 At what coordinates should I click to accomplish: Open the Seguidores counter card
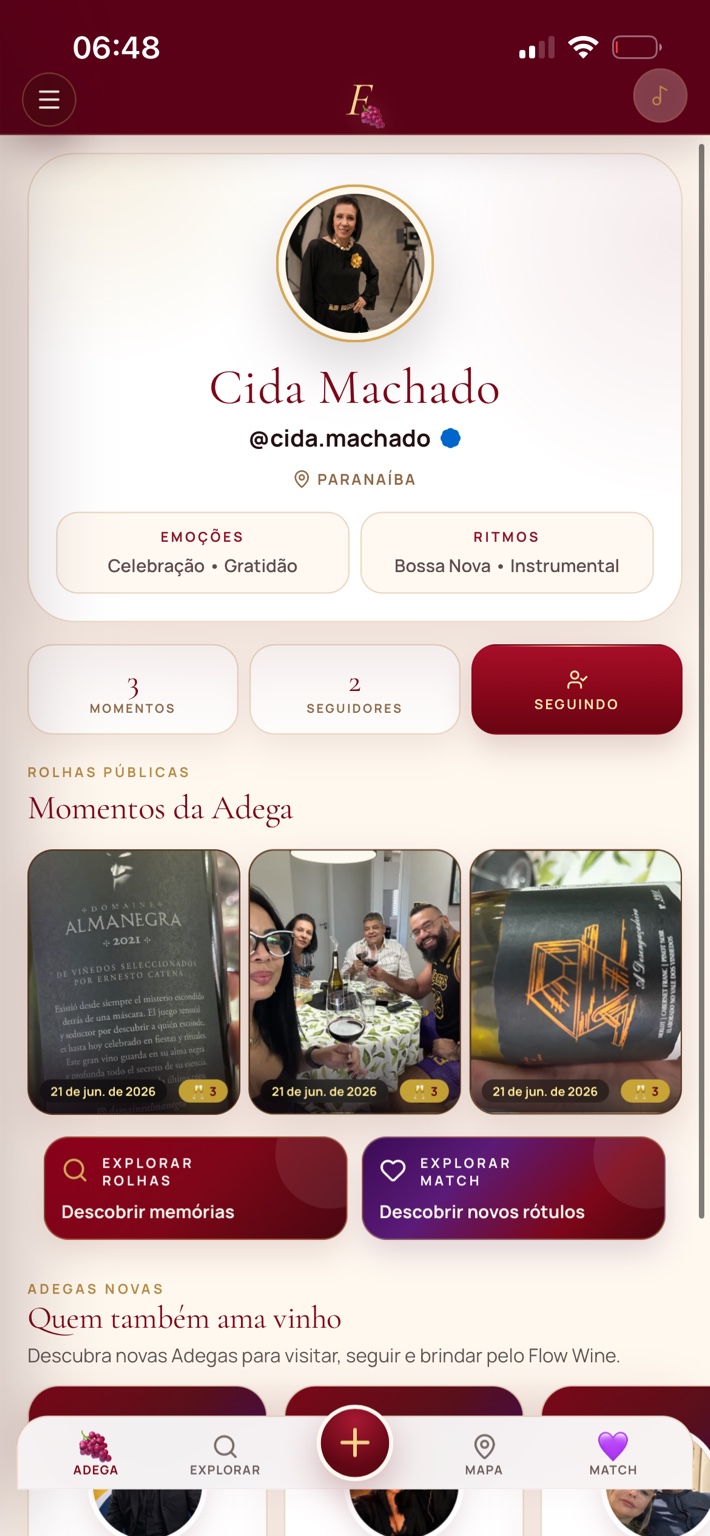[355, 690]
